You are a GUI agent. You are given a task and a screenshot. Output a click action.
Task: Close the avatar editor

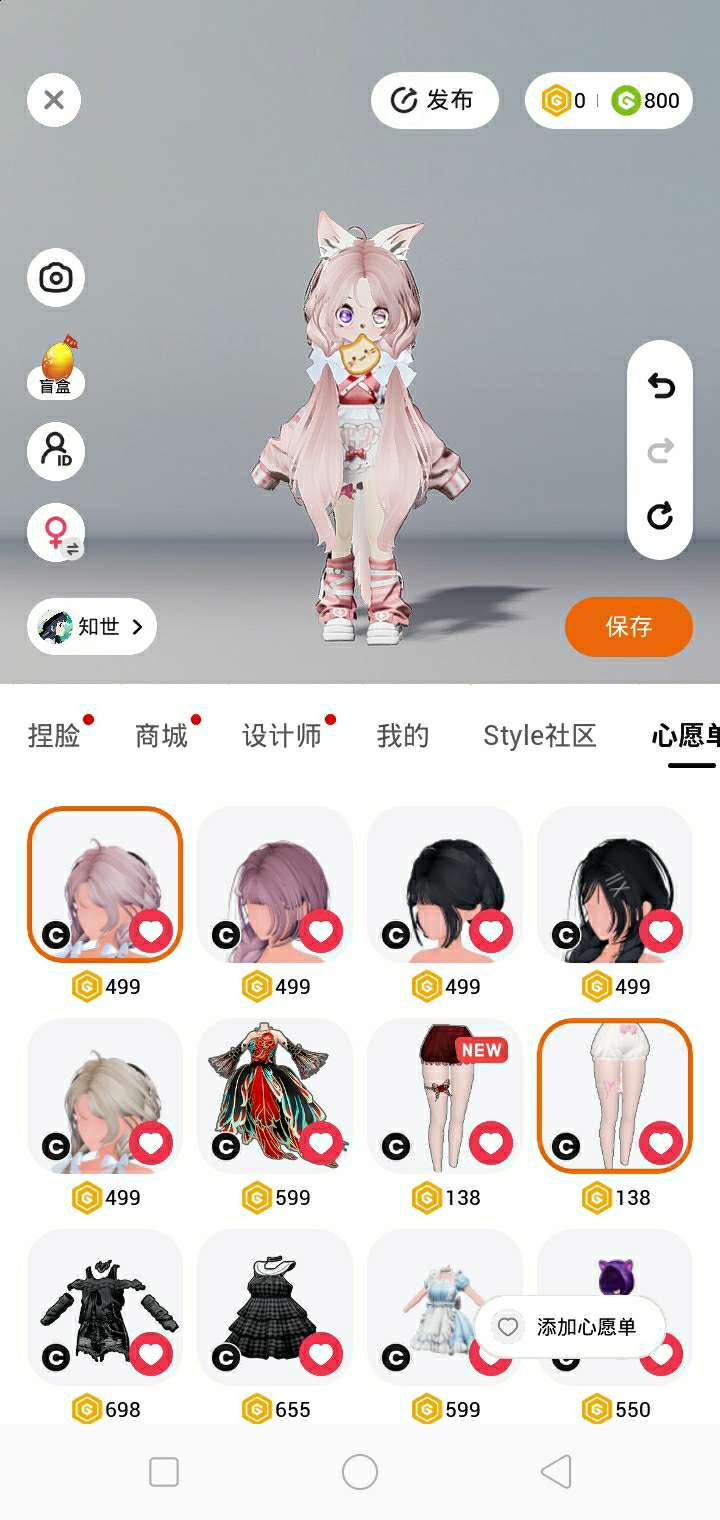(x=54, y=100)
